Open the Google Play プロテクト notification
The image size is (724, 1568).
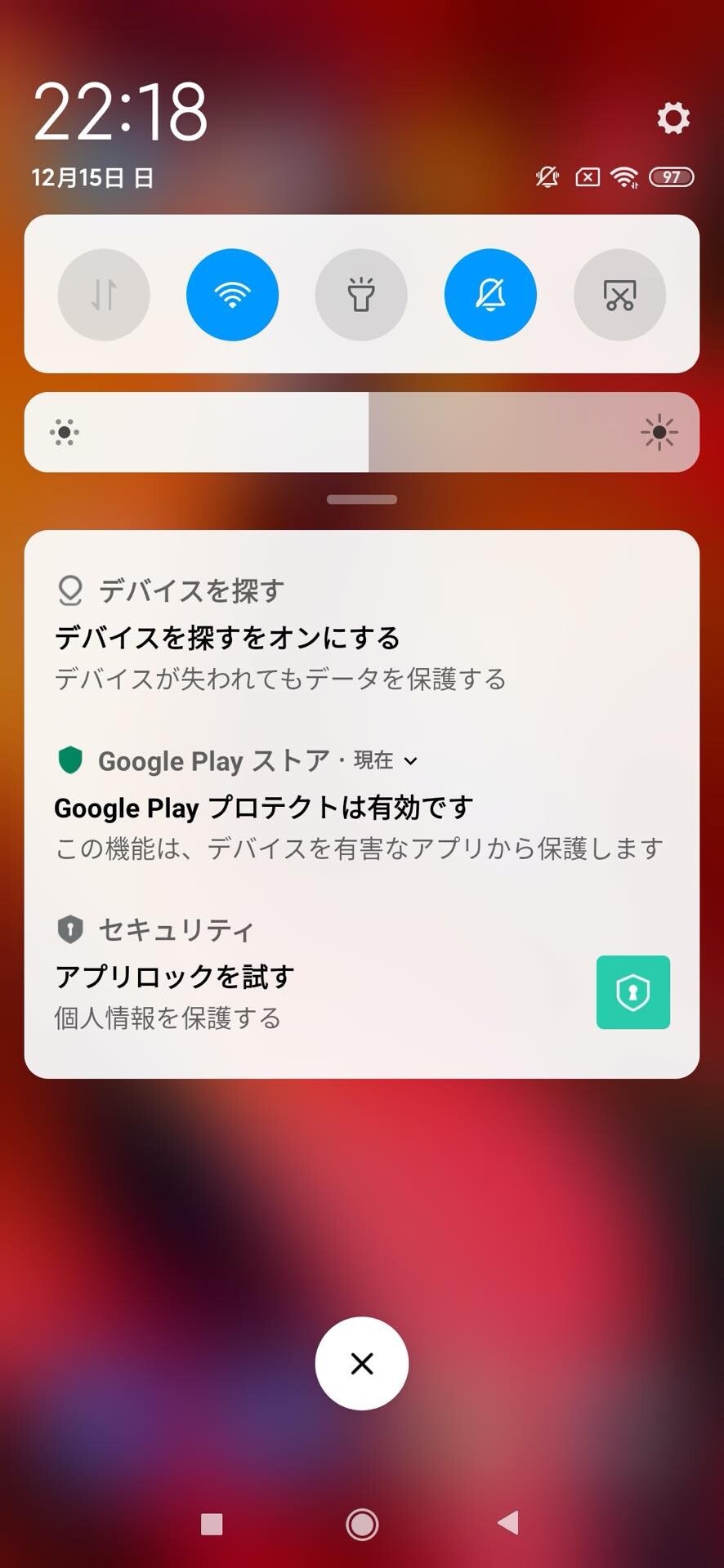pyautogui.click(x=362, y=805)
